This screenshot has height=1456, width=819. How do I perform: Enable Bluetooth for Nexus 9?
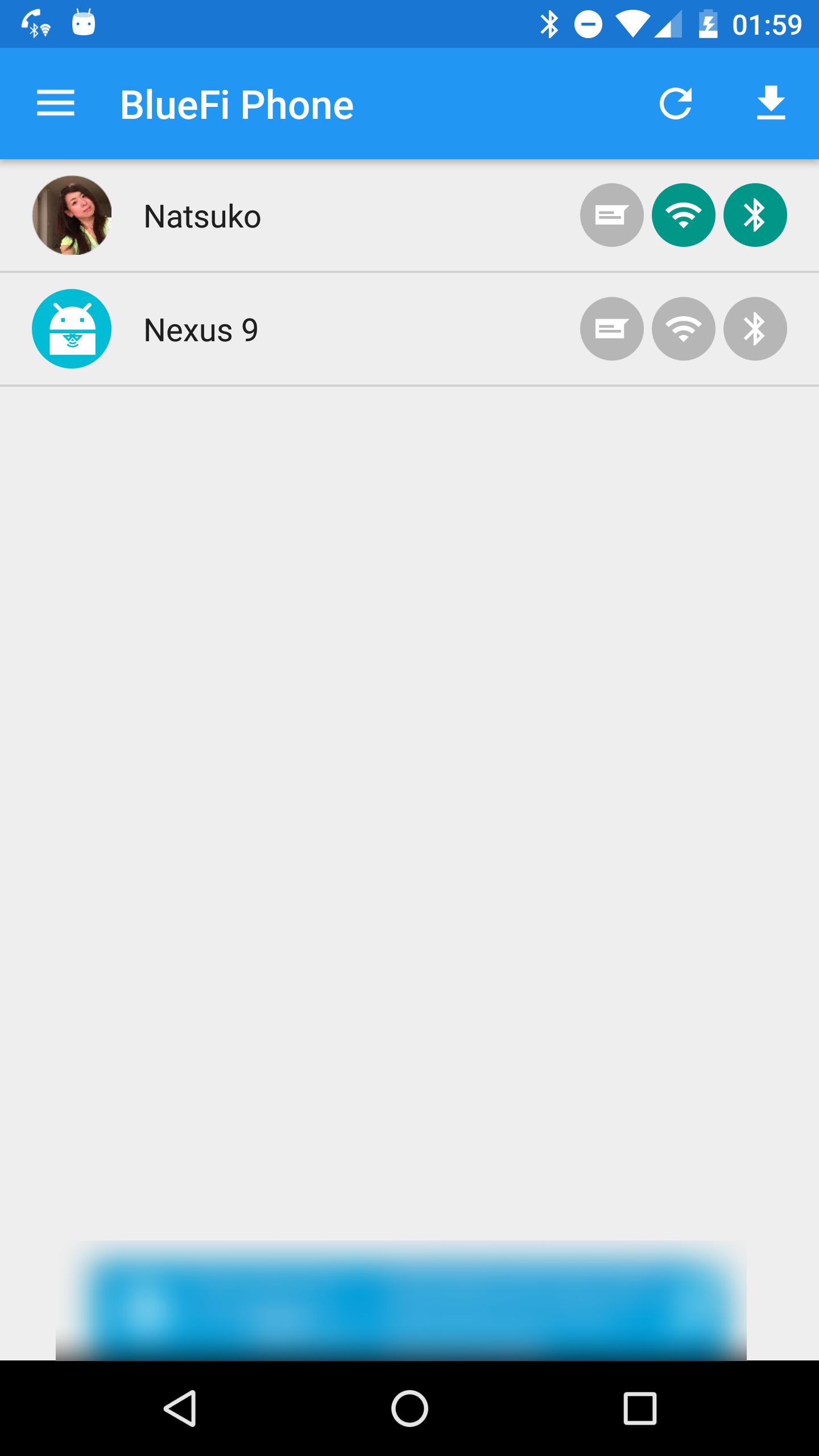pos(755,329)
